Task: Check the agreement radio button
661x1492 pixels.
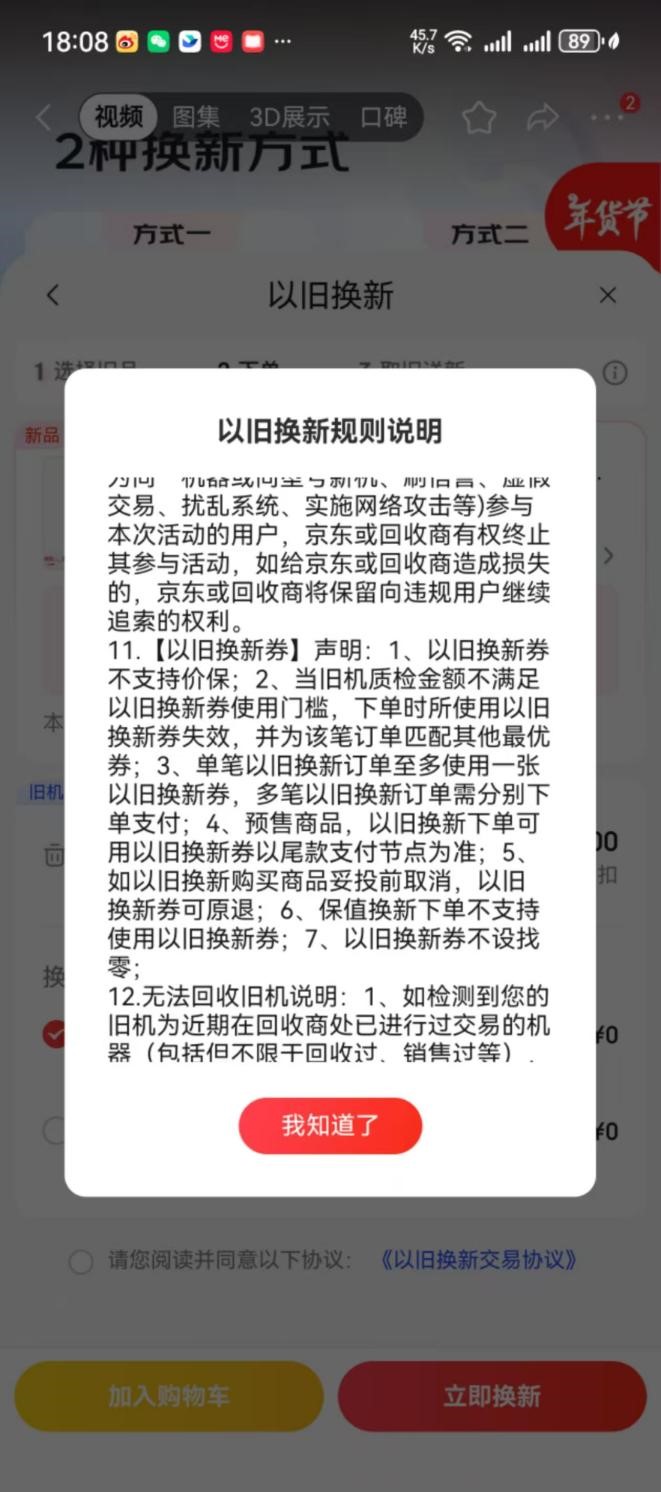Action: [x=81, y=1261]
